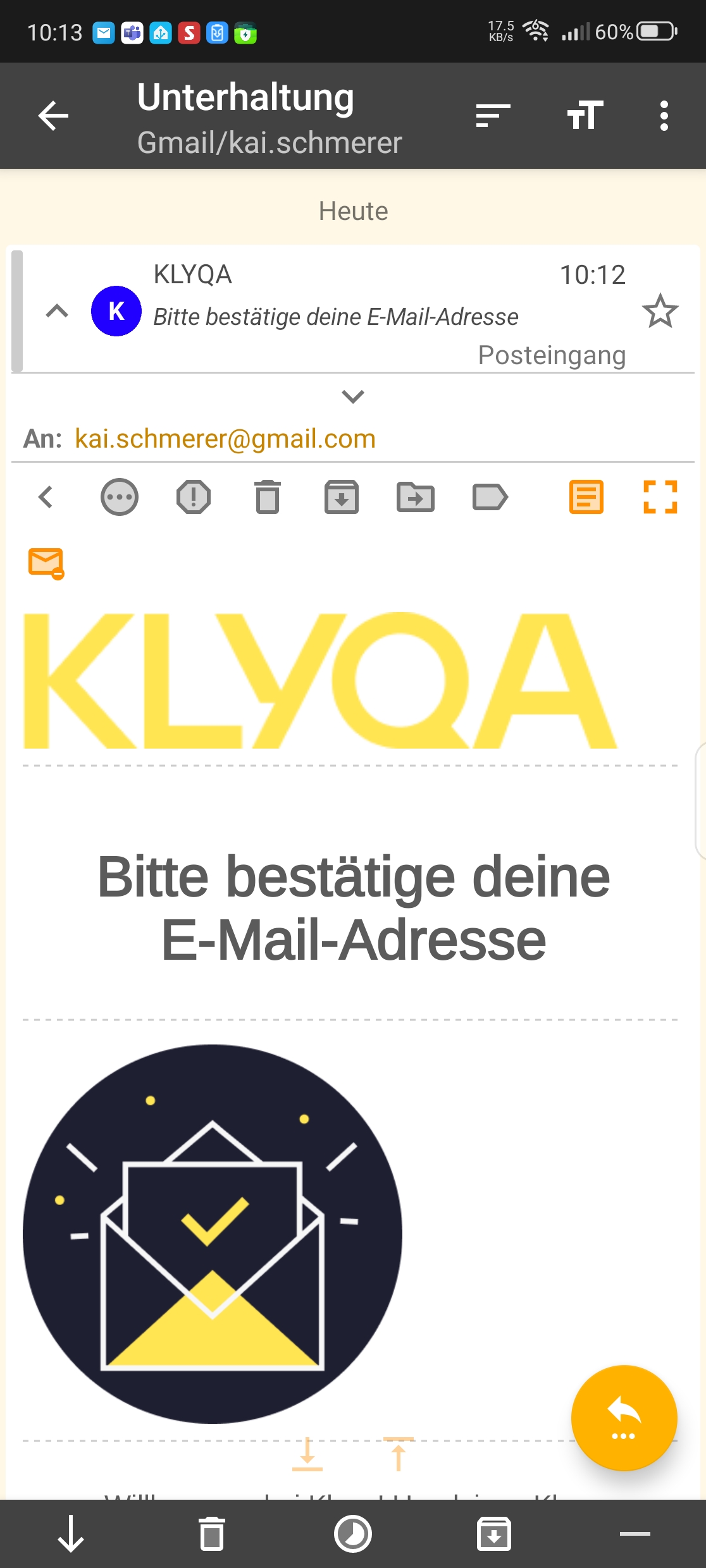Open the overflow menu

664,116
